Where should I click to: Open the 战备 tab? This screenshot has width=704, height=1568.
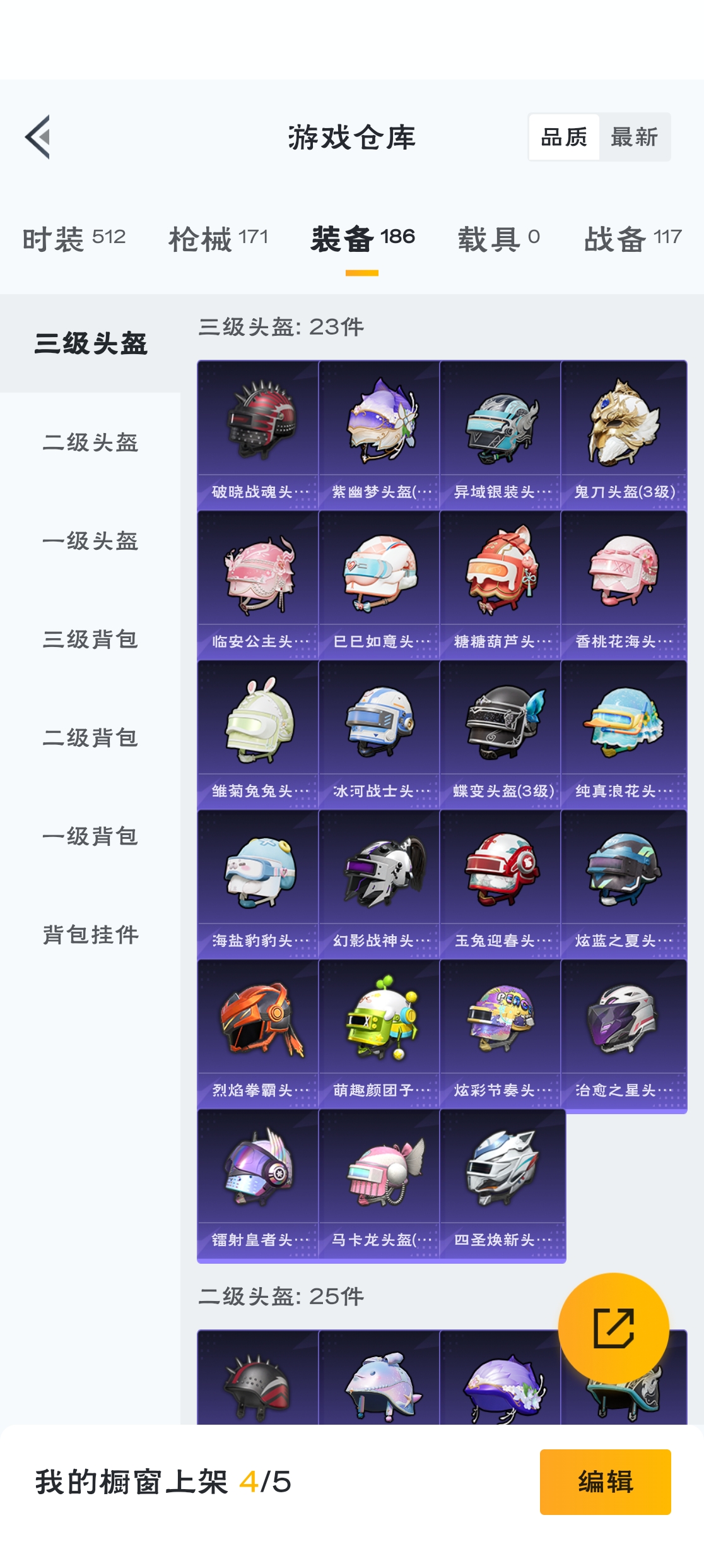point(633,239)
